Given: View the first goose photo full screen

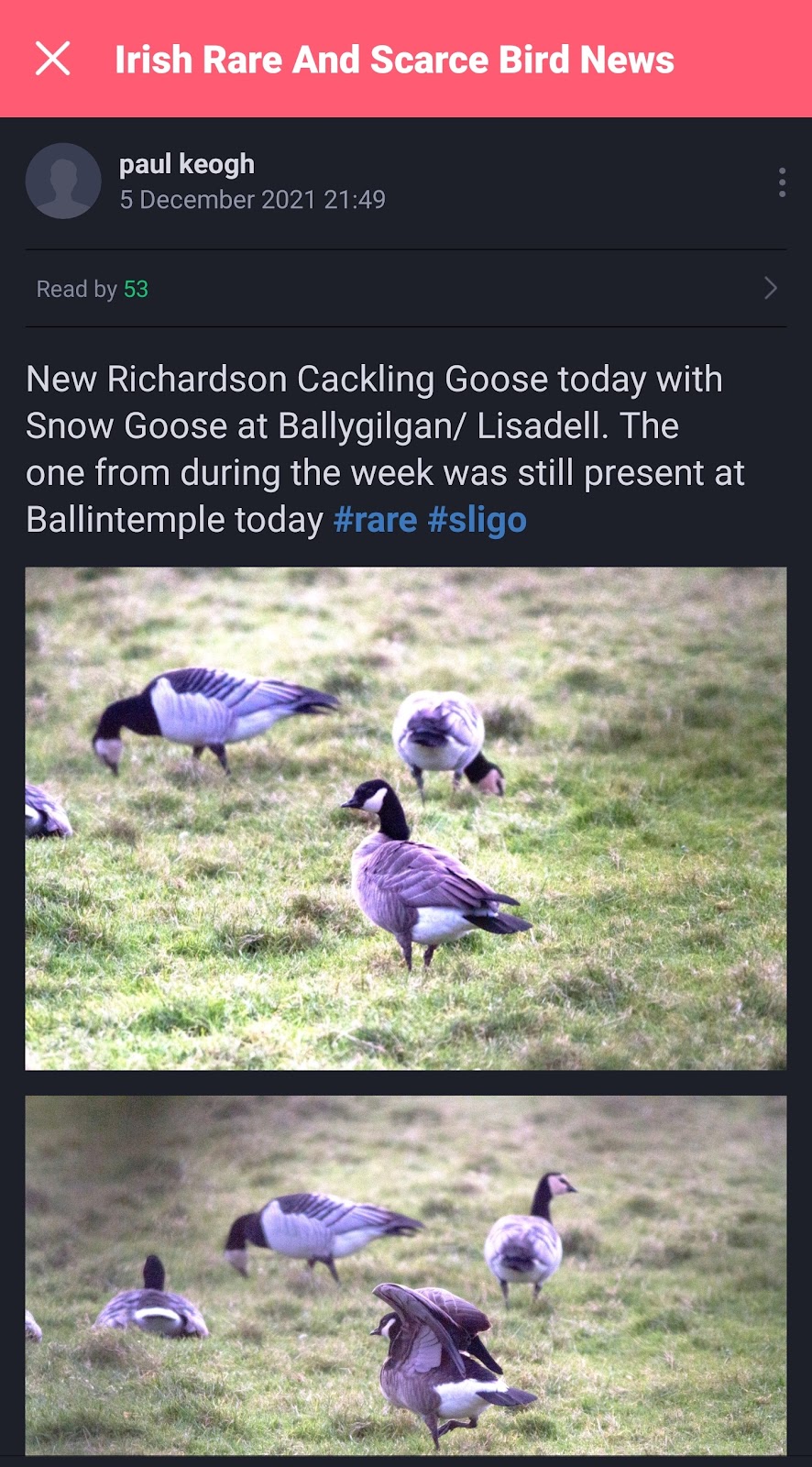Looking at the screenshot, I should (x=406, y=818).
